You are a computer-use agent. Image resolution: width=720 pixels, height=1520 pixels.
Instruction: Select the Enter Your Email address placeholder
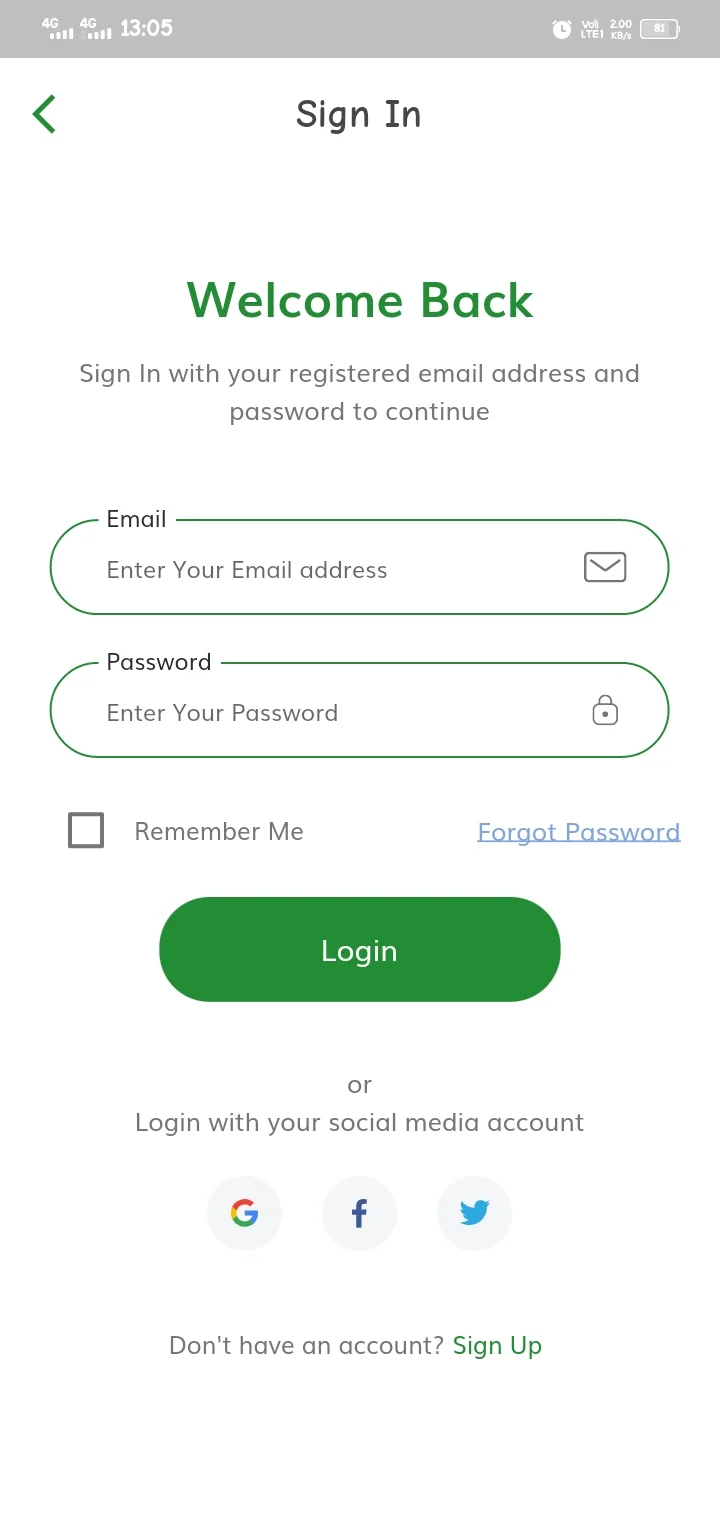point(246,570)
